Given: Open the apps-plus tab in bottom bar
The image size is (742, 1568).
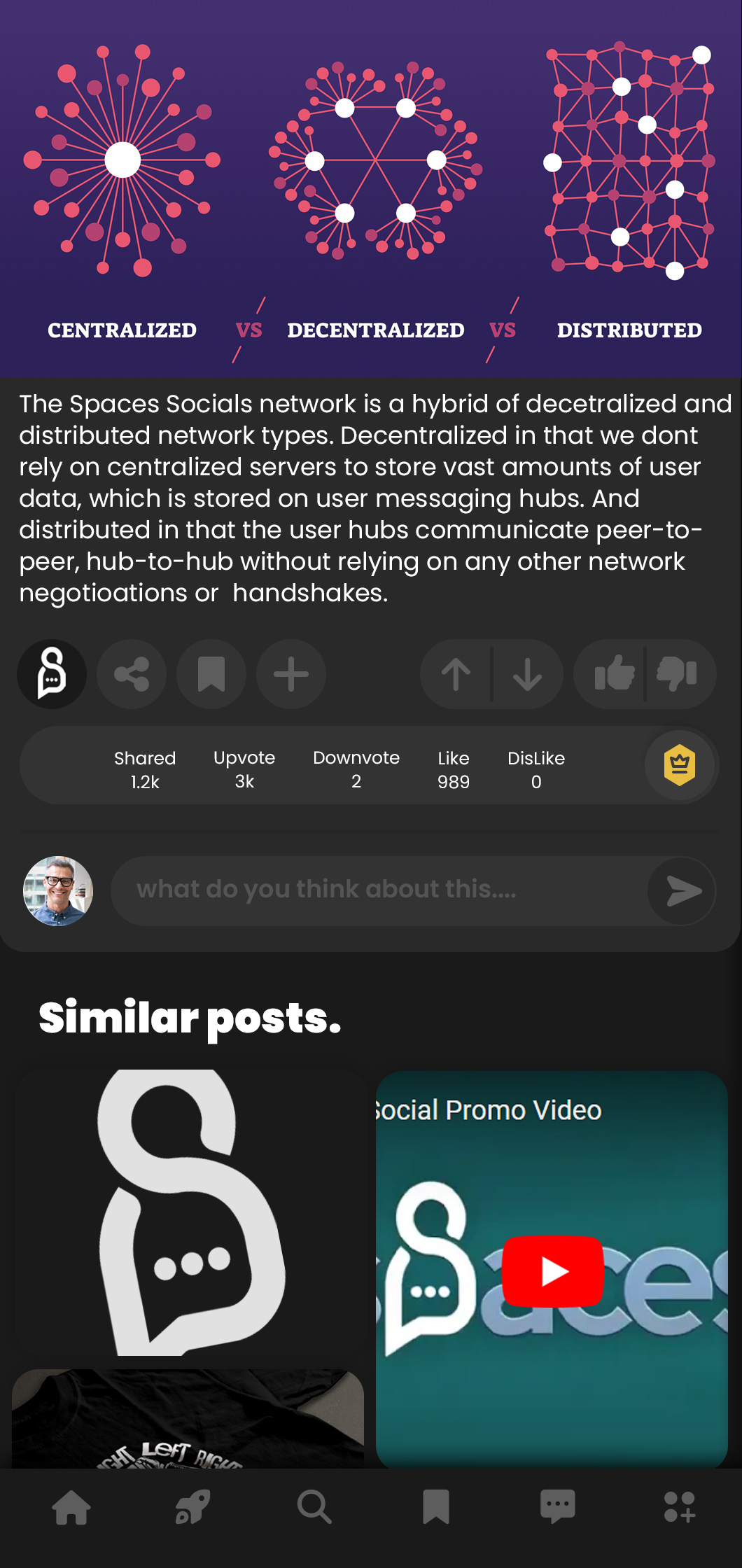Looking at the screenshot, I should (679, 1507).
